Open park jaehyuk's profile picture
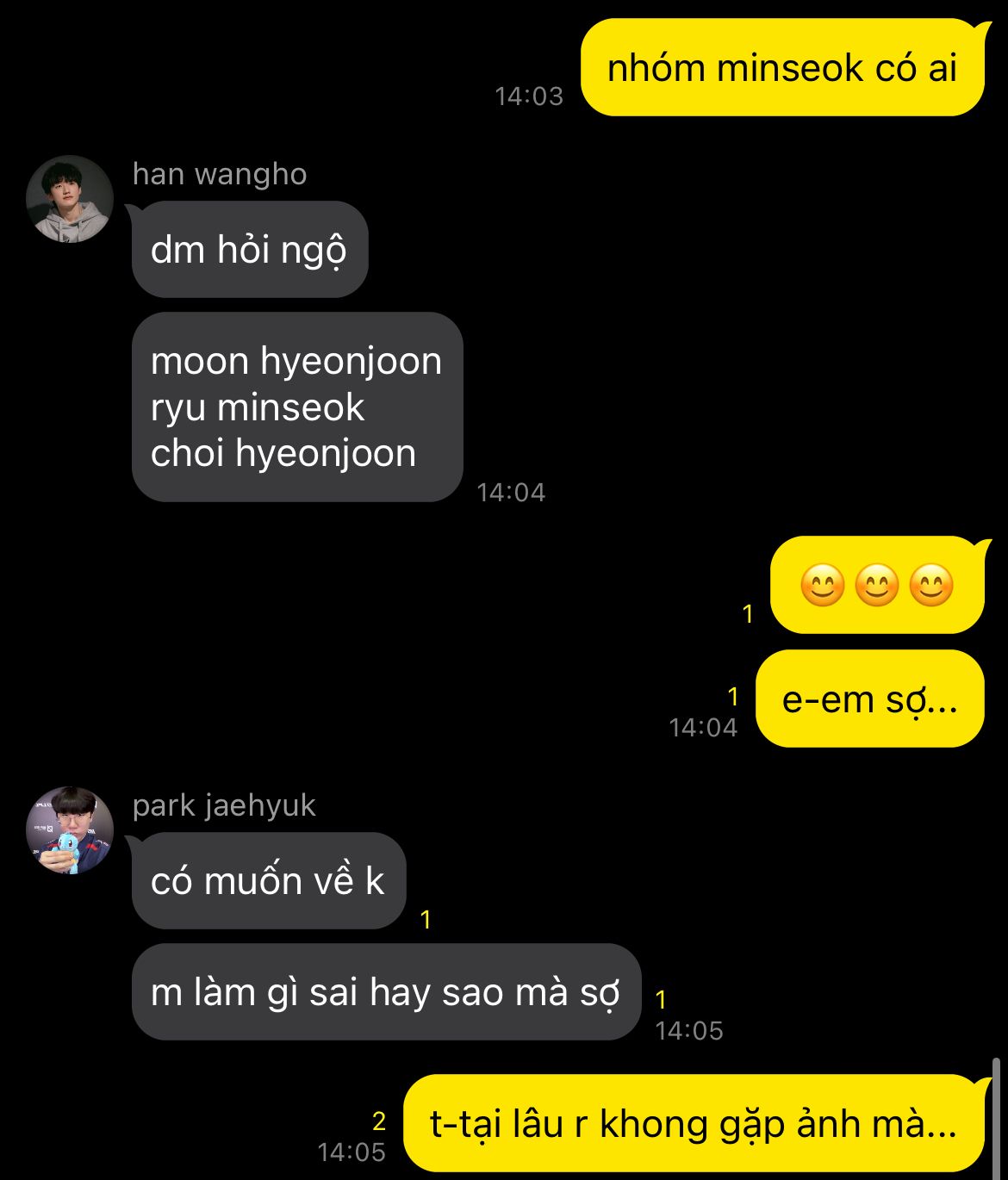The width and height of the screenshot is (1008, 1180). pyautogui.click(x=70, y=830)
